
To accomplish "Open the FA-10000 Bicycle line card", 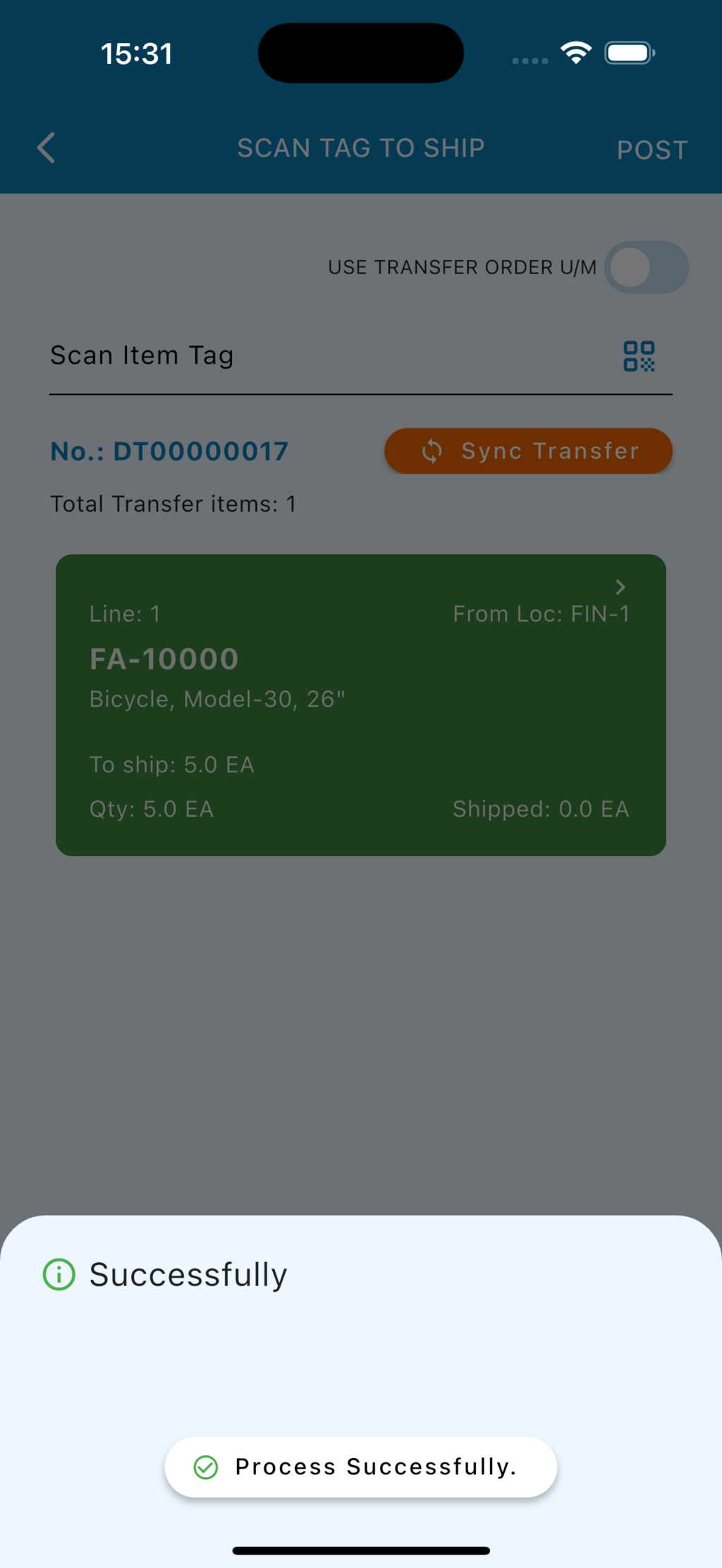I will (x=360, y=705).
